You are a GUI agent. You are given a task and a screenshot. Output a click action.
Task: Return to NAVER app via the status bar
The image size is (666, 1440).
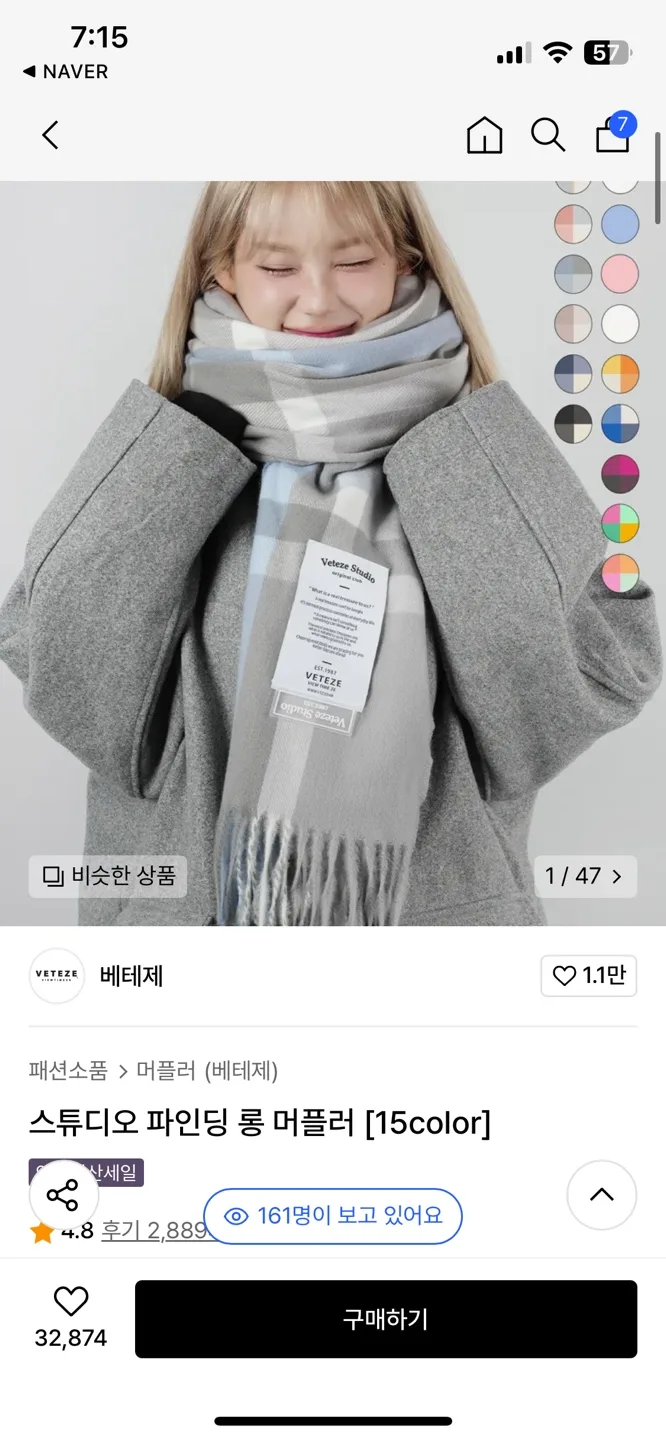[x=65, y=72]
